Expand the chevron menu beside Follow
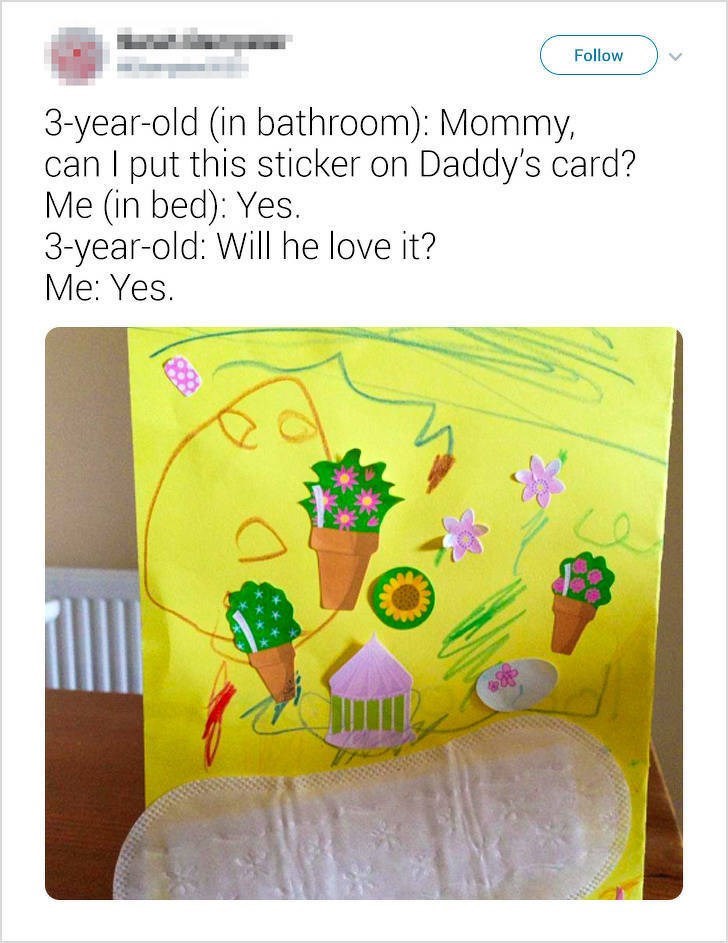The image size is (728, 943). point(675,56)
